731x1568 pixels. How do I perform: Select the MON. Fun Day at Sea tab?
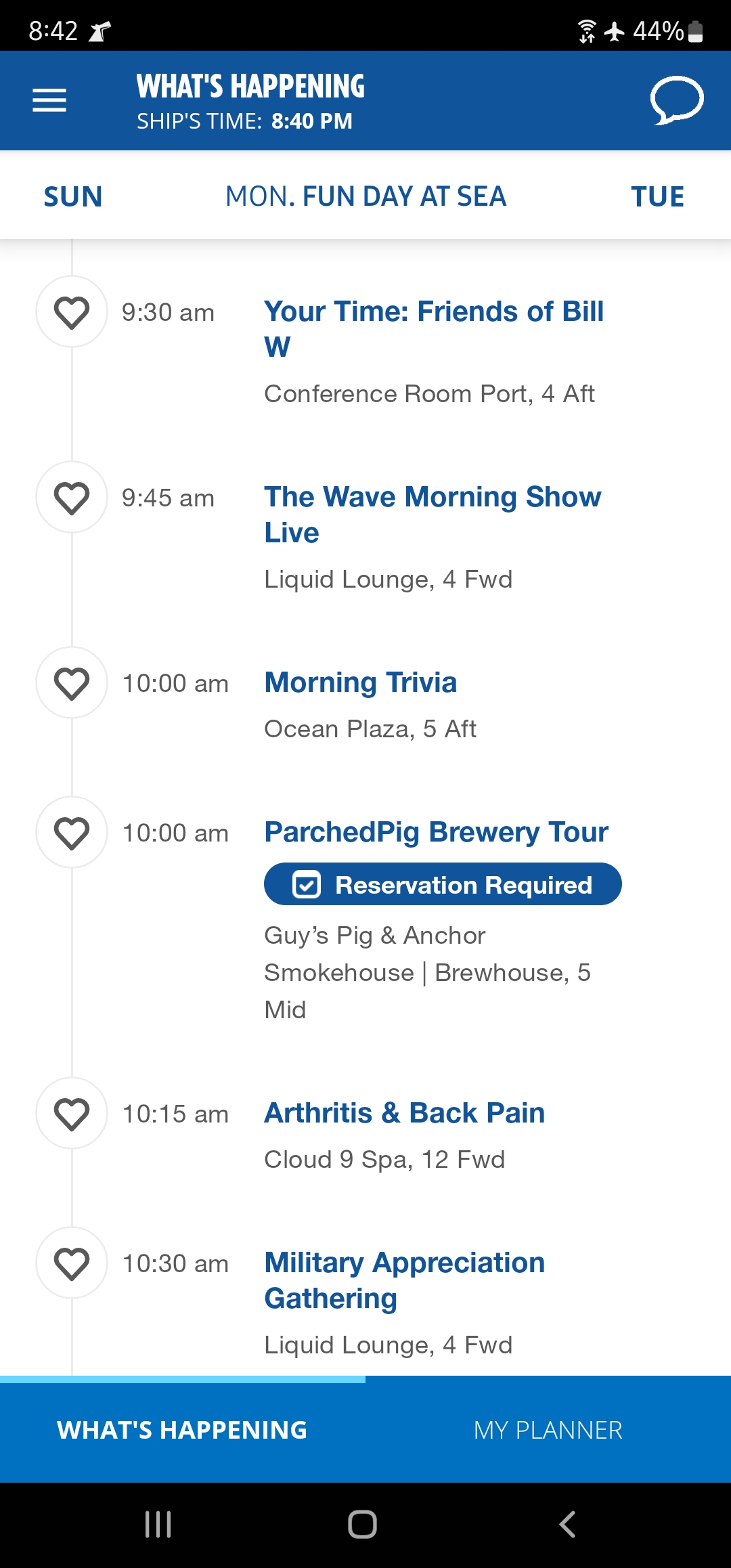click(365, 196)
